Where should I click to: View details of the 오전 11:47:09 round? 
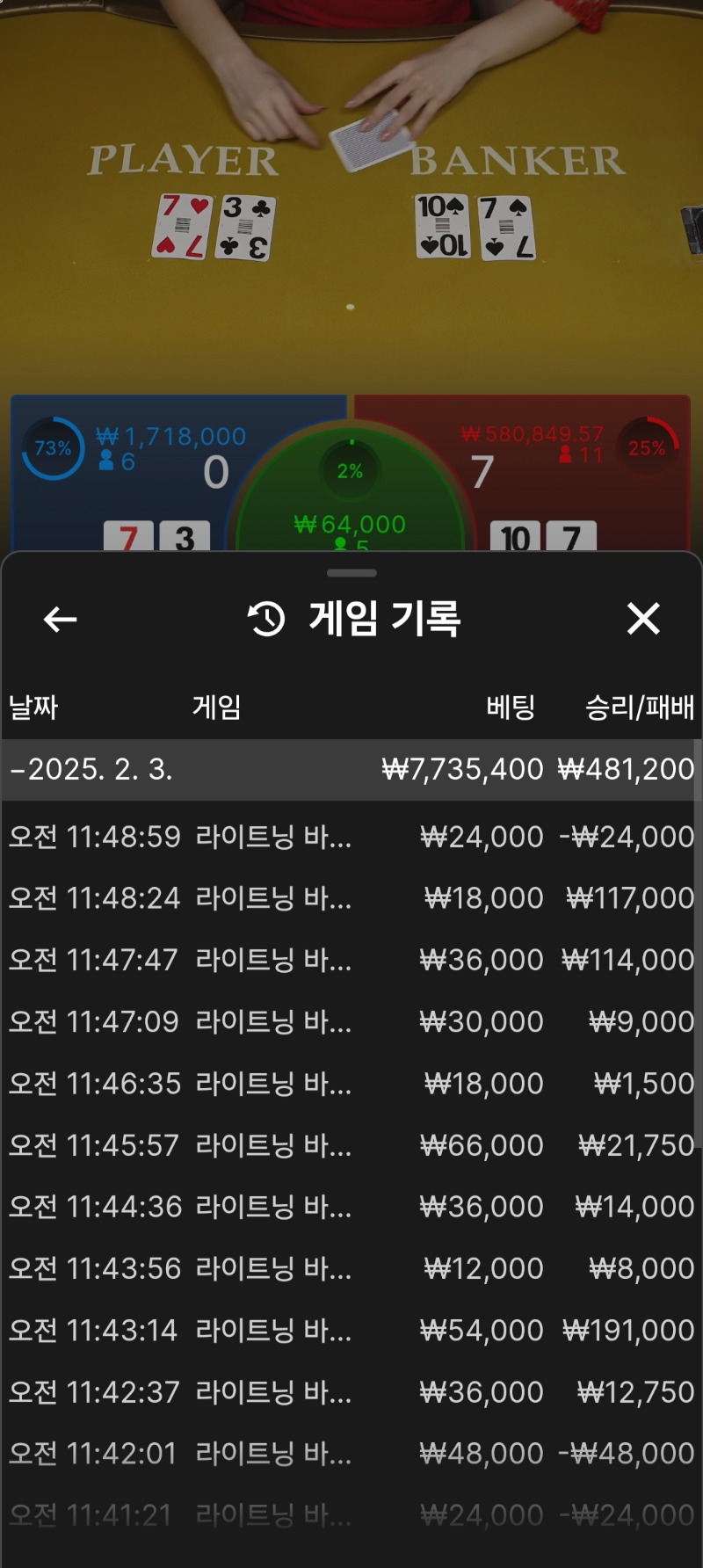point(350,1021)
